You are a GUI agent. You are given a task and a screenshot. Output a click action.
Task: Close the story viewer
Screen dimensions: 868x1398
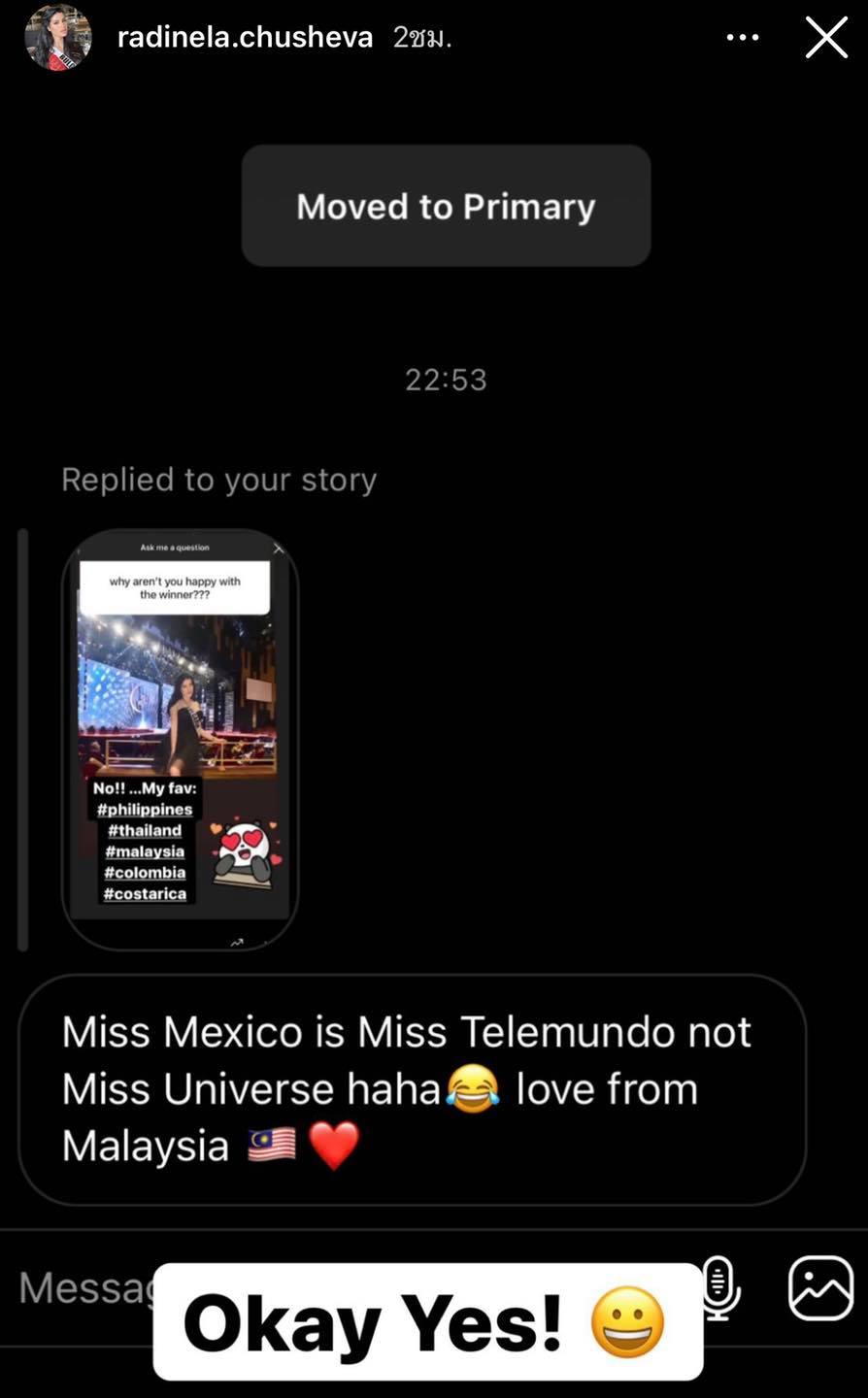826,38
